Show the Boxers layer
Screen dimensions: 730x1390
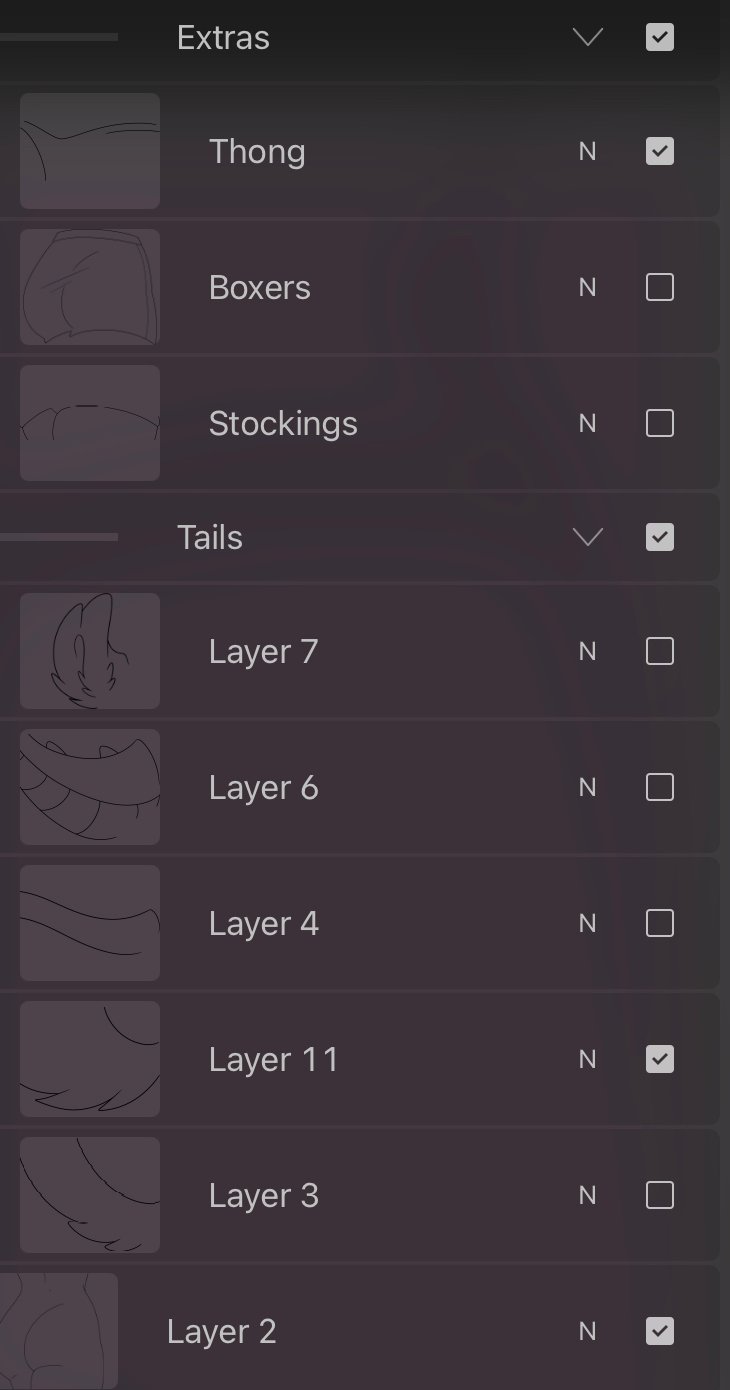[x=660, y=287]
